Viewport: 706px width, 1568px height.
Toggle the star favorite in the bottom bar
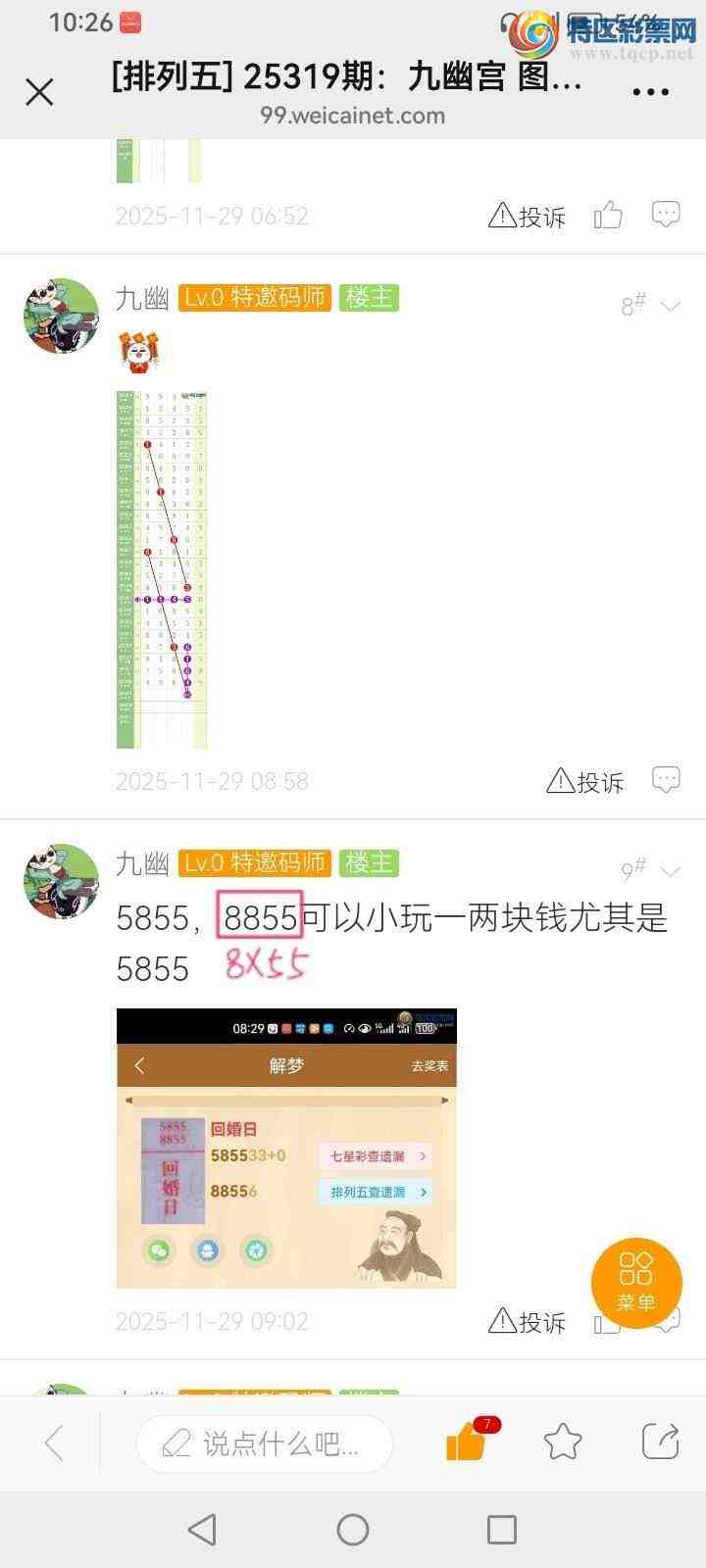pyautogui.click(x=562, y=1444)
